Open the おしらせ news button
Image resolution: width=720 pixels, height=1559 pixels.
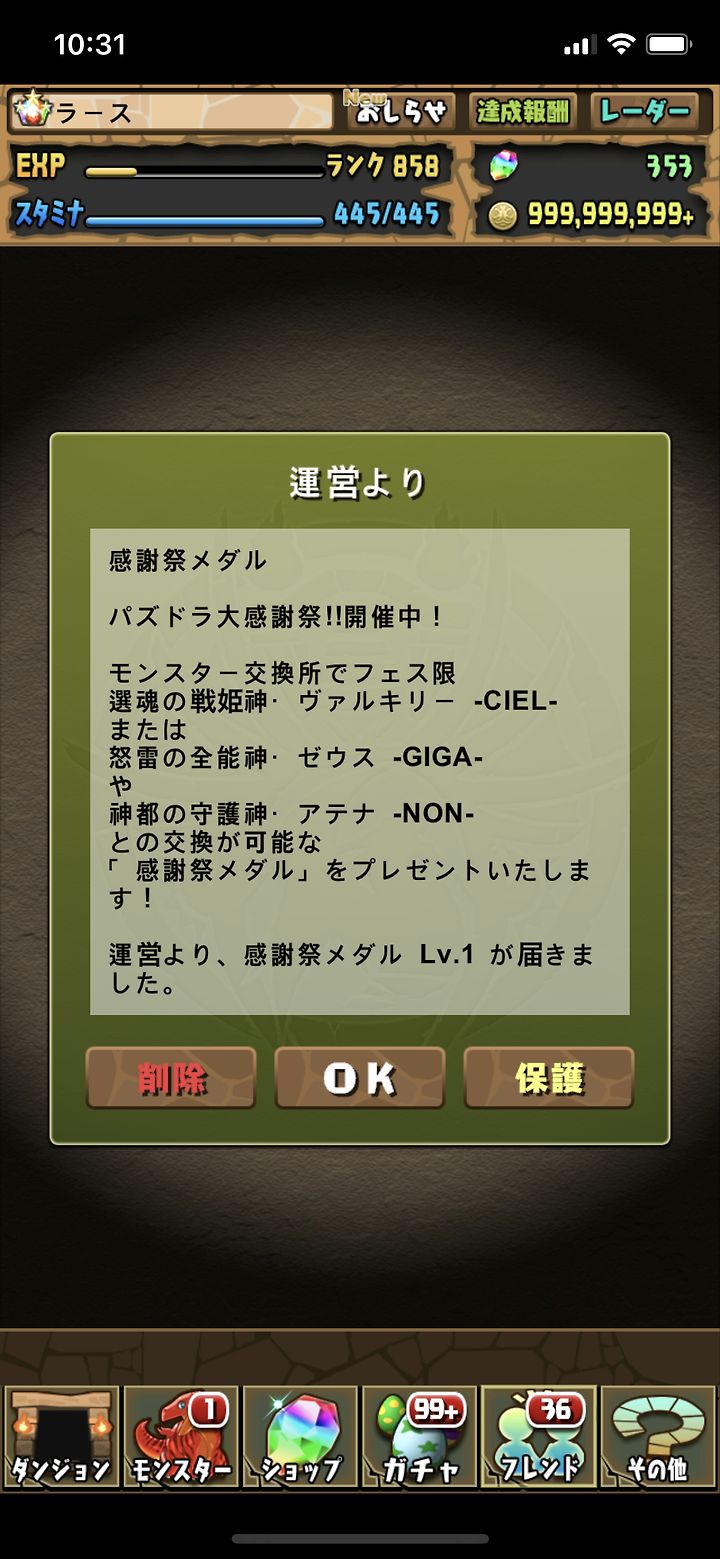(x=401, y=112)
